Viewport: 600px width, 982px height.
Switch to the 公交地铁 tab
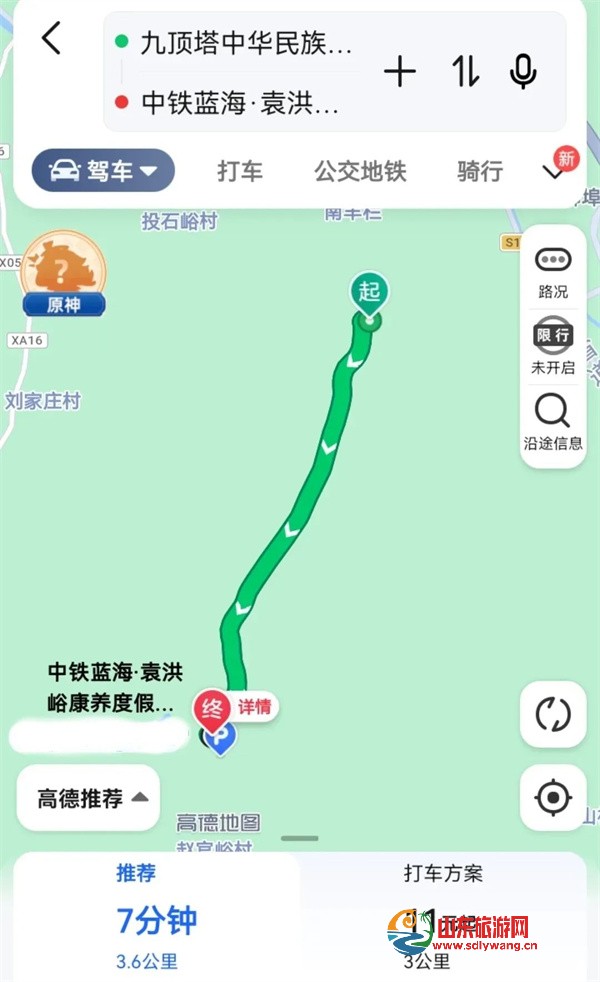360,171
